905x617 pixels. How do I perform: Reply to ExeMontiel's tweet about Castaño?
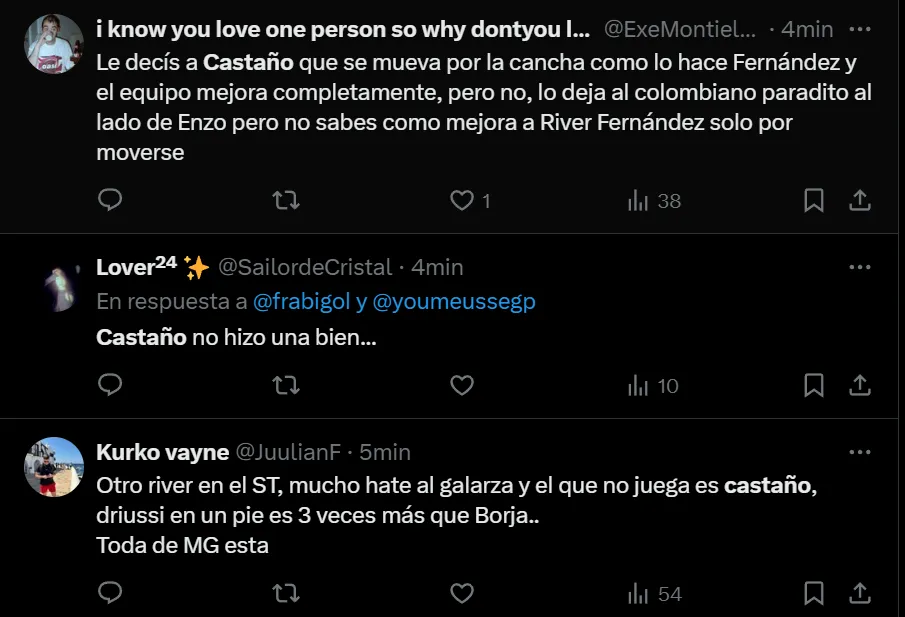[x=110, y=200]
